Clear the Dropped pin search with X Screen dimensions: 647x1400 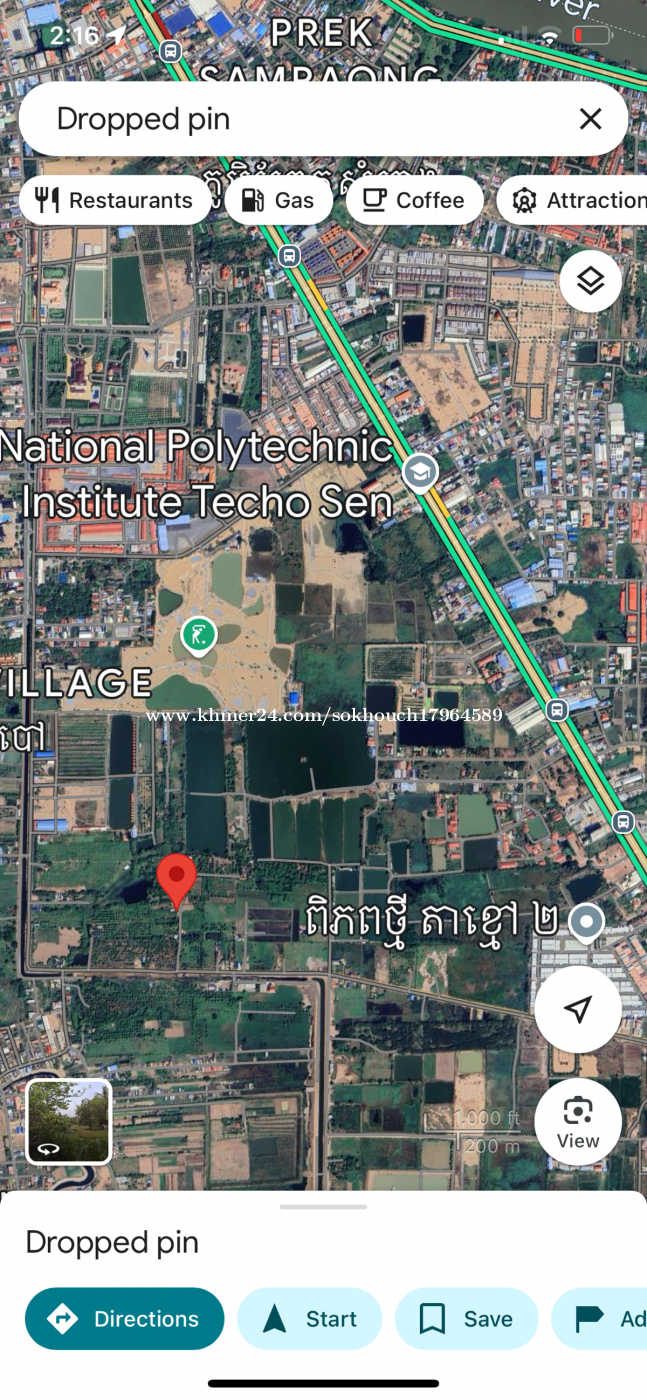(x=590, y=119)
